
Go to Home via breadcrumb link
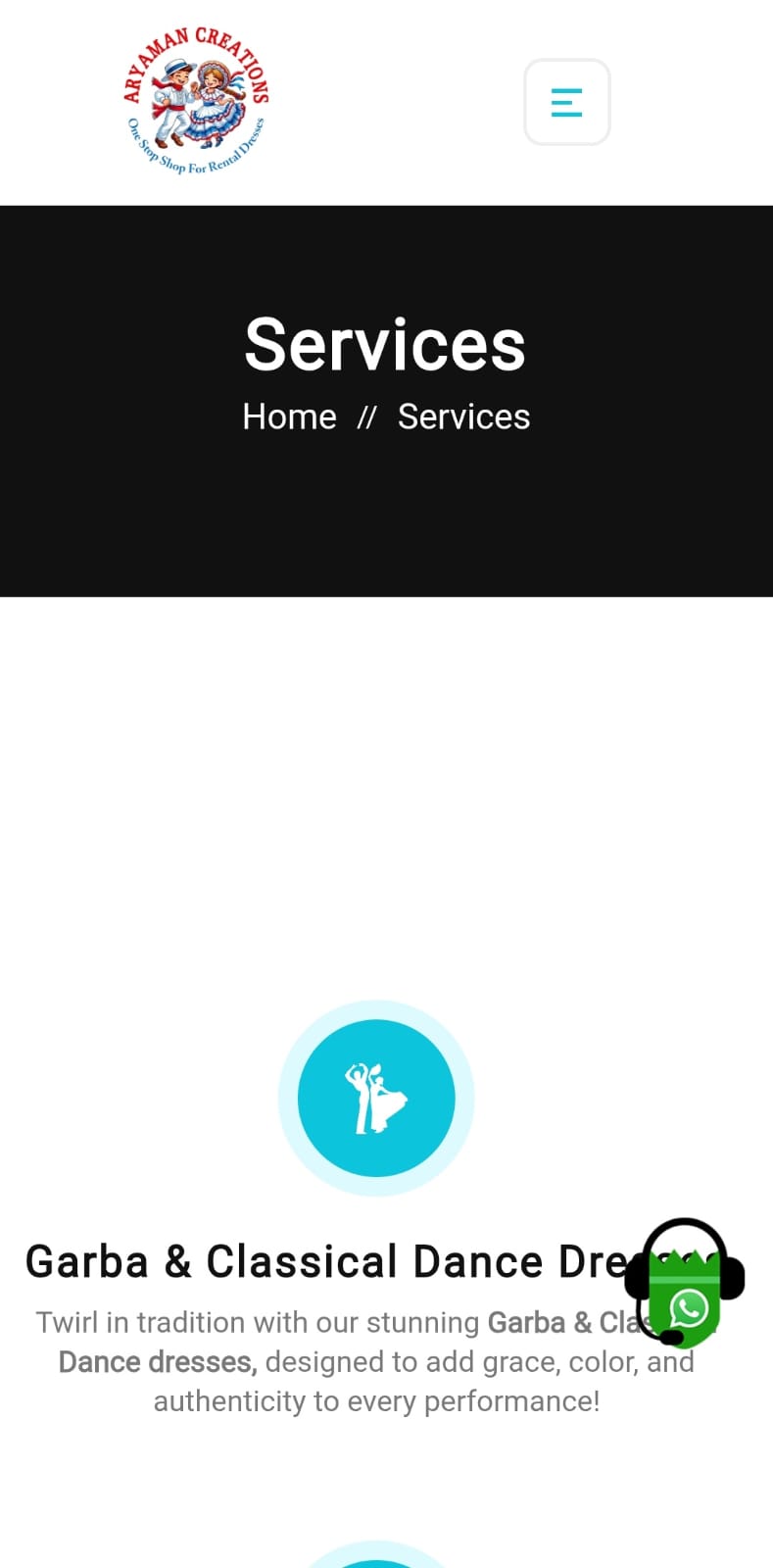(289, 416)
